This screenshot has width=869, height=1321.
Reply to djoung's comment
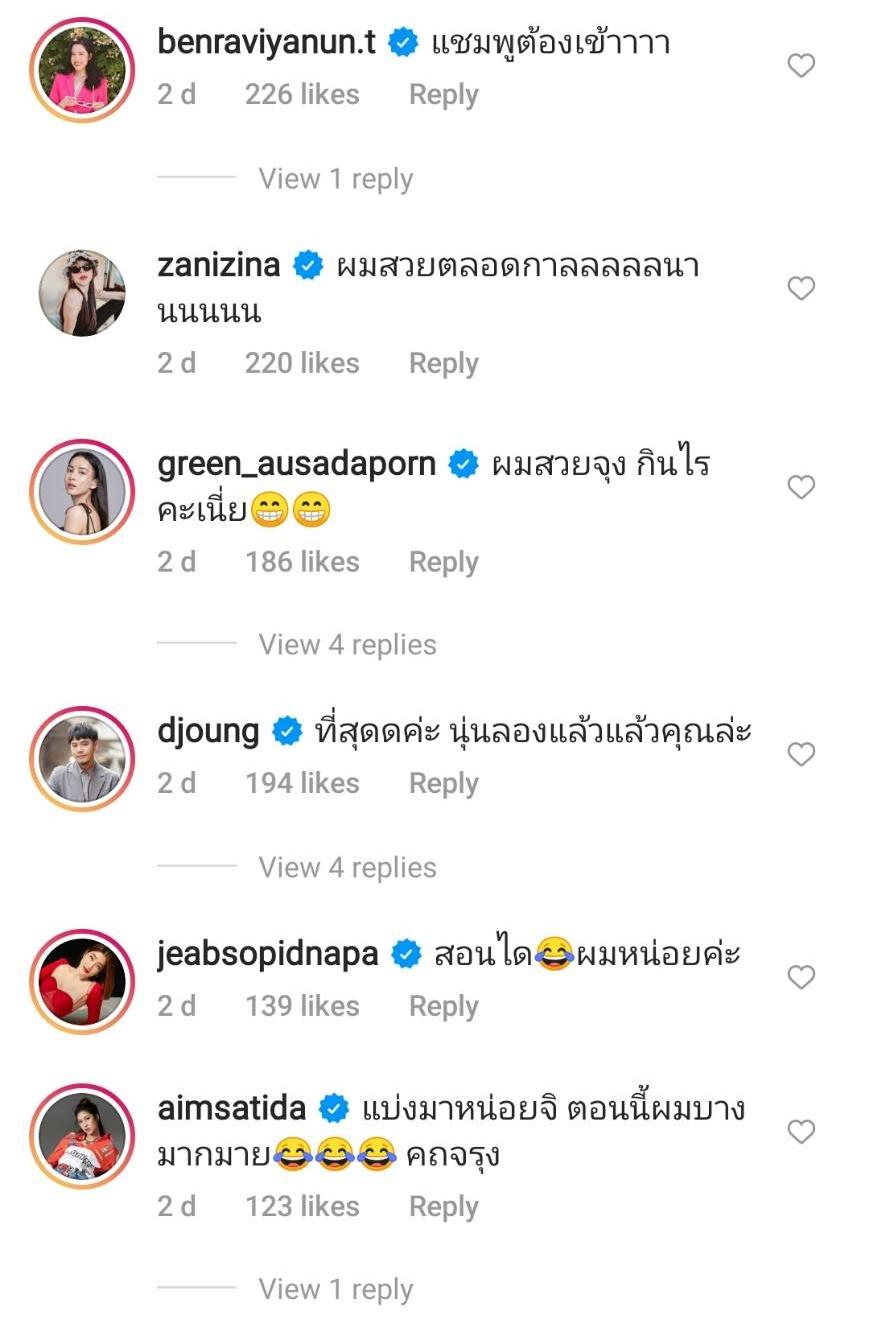coord(443,784)
